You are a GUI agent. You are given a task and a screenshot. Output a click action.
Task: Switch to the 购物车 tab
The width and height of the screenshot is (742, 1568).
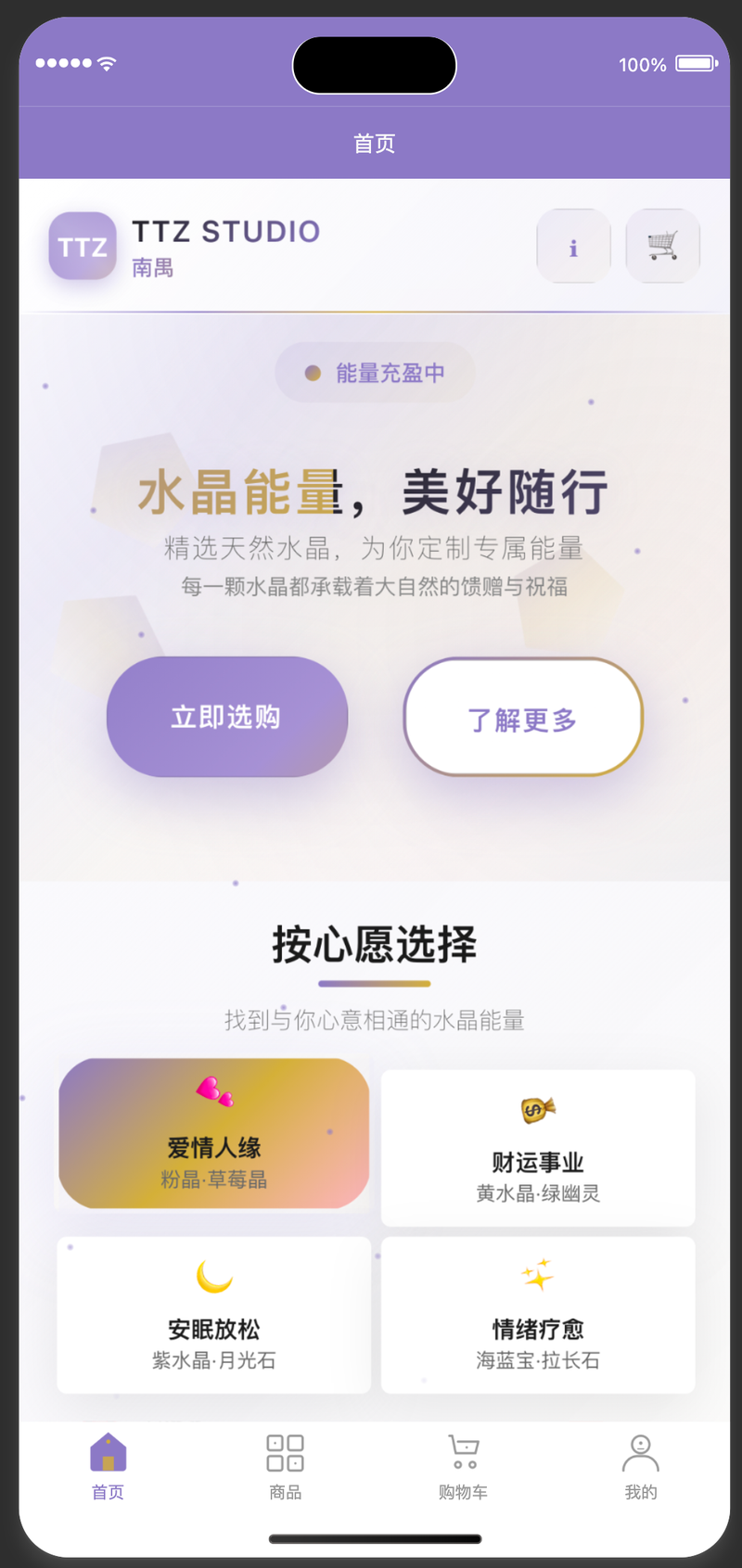pos(463,1465)
